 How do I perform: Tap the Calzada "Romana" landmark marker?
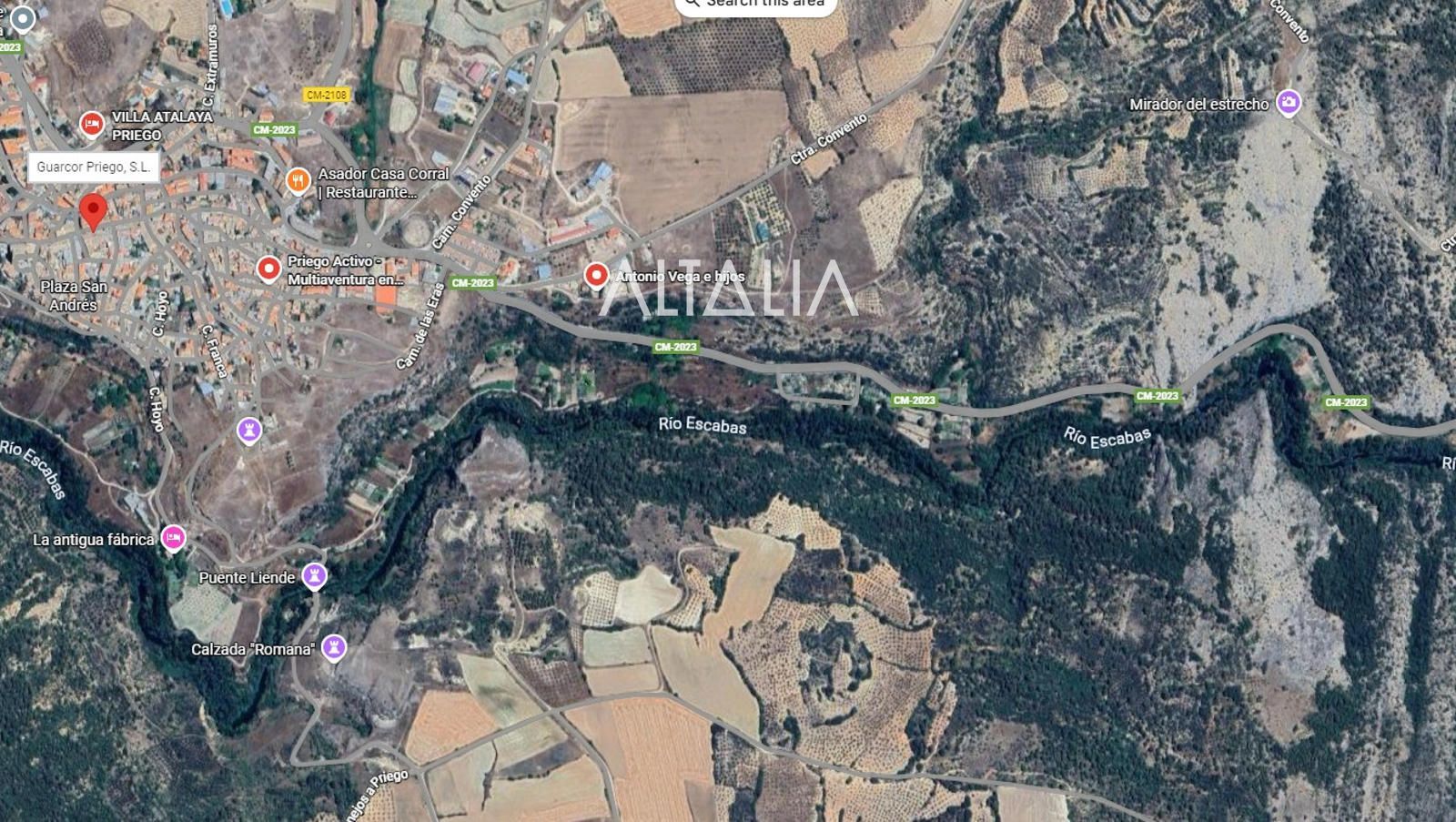334,647
